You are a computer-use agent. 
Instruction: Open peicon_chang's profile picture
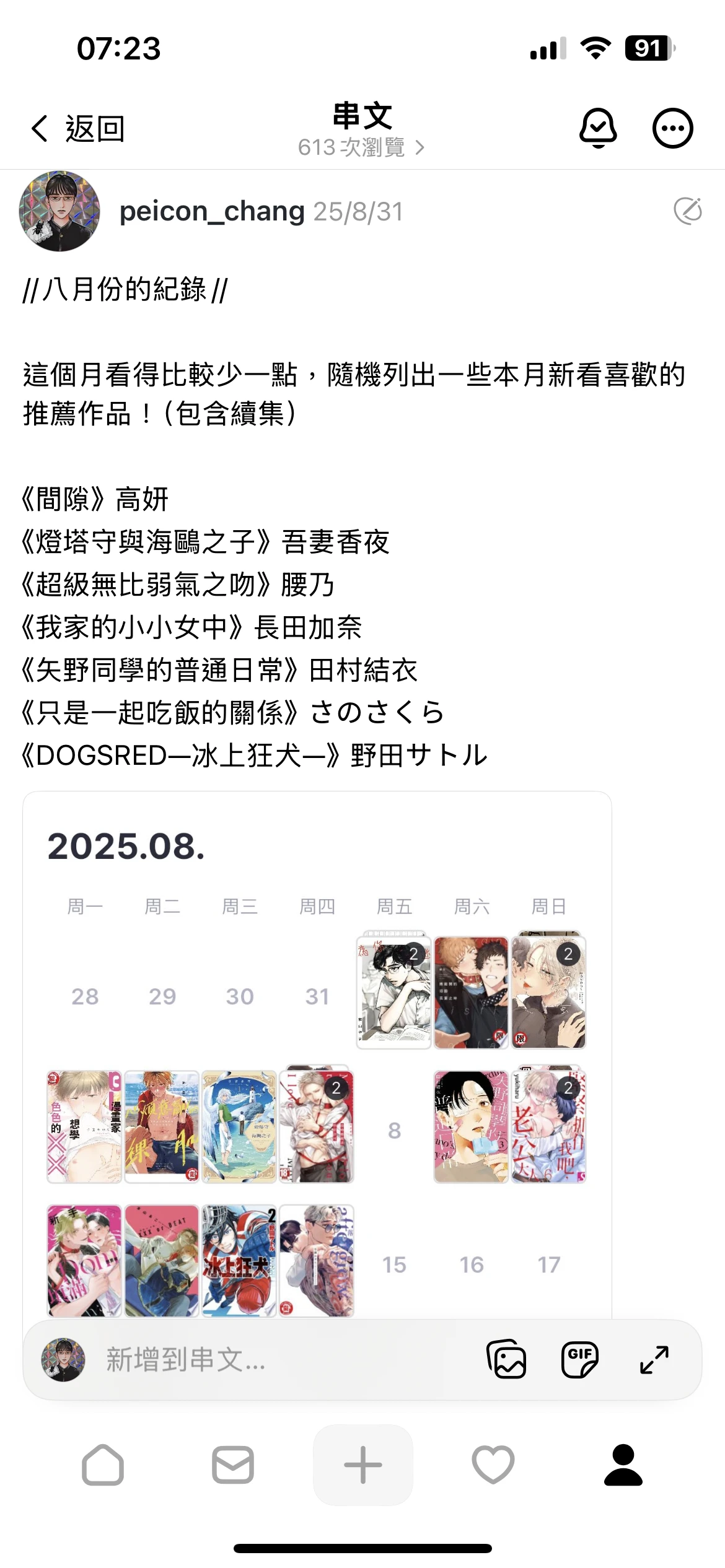[59, 211]
